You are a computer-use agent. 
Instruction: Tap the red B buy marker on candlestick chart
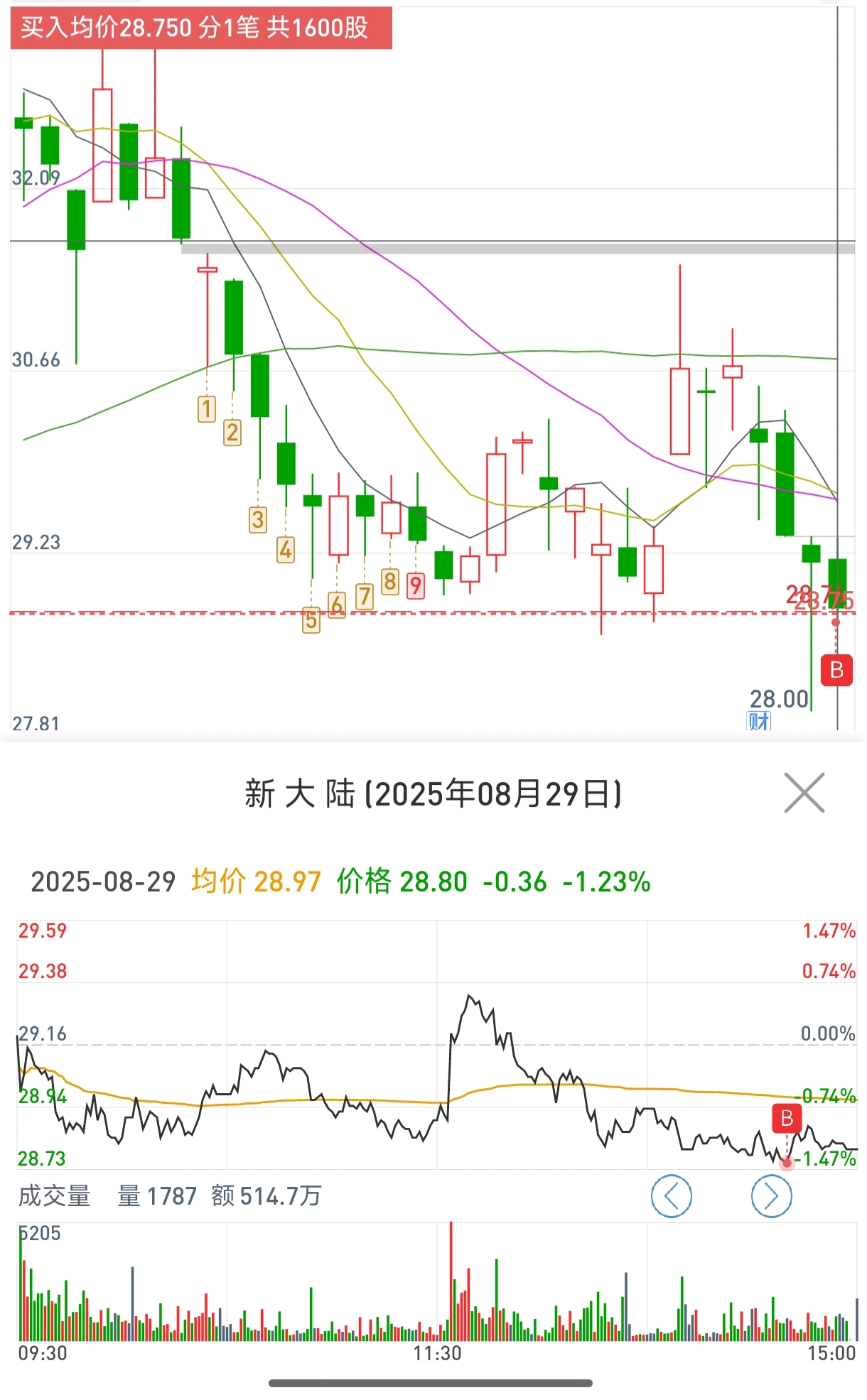point(836,670)
